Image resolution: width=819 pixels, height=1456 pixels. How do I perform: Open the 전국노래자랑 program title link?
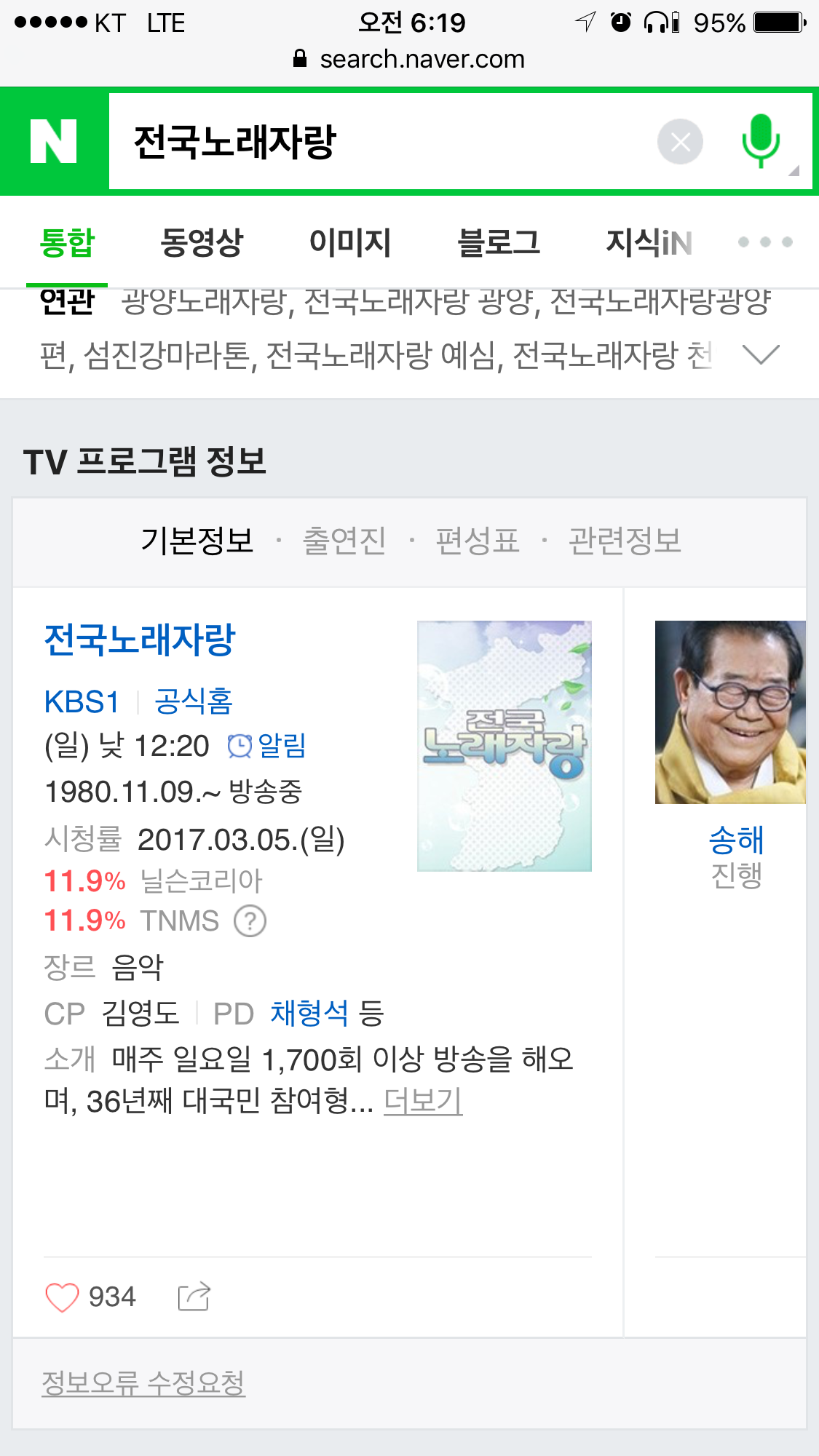point(140,640)
